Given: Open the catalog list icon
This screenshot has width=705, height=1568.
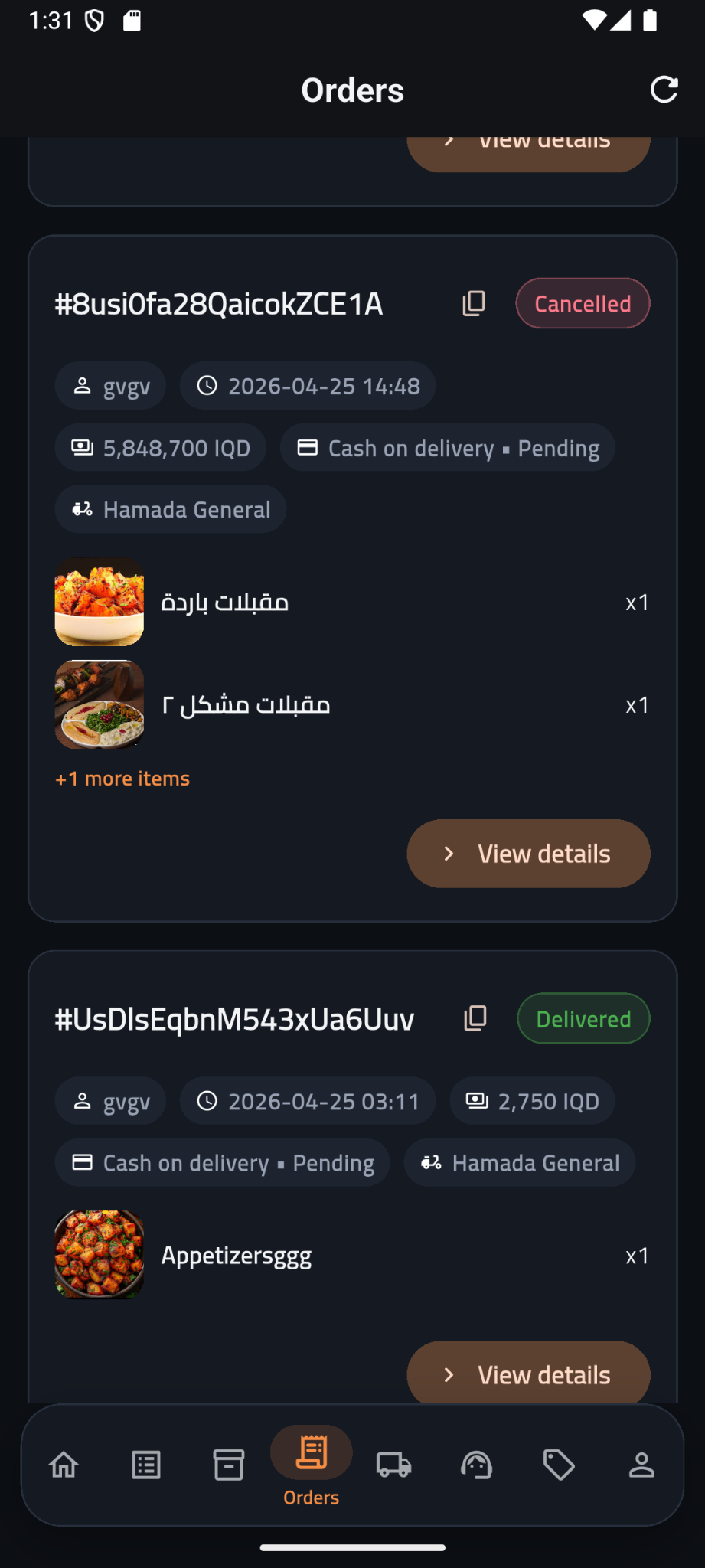Looking at the screenshot, I should coord(146,1465).
